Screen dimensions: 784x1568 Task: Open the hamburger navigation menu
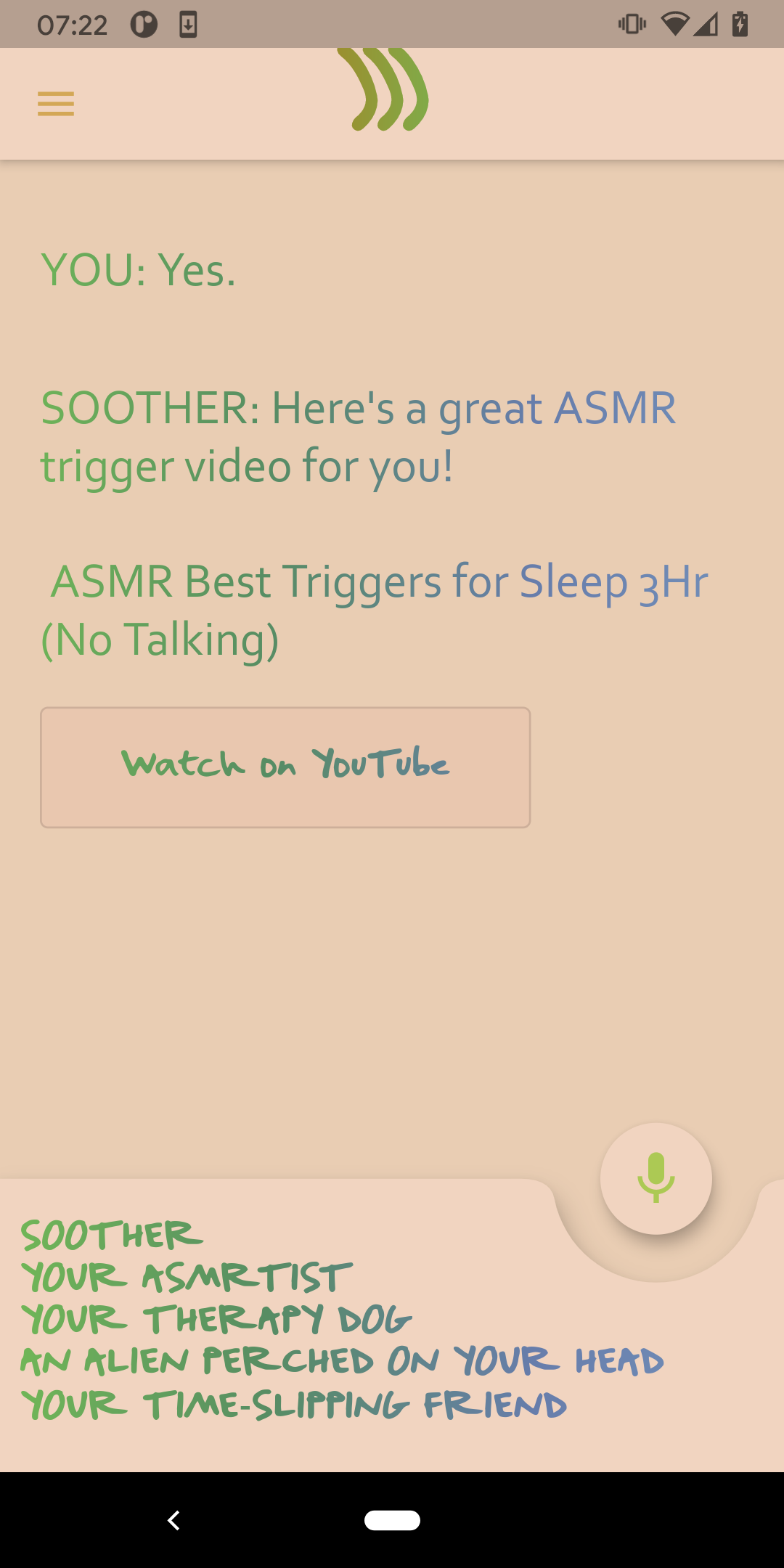pyautogui.click(x=55, y=105)
